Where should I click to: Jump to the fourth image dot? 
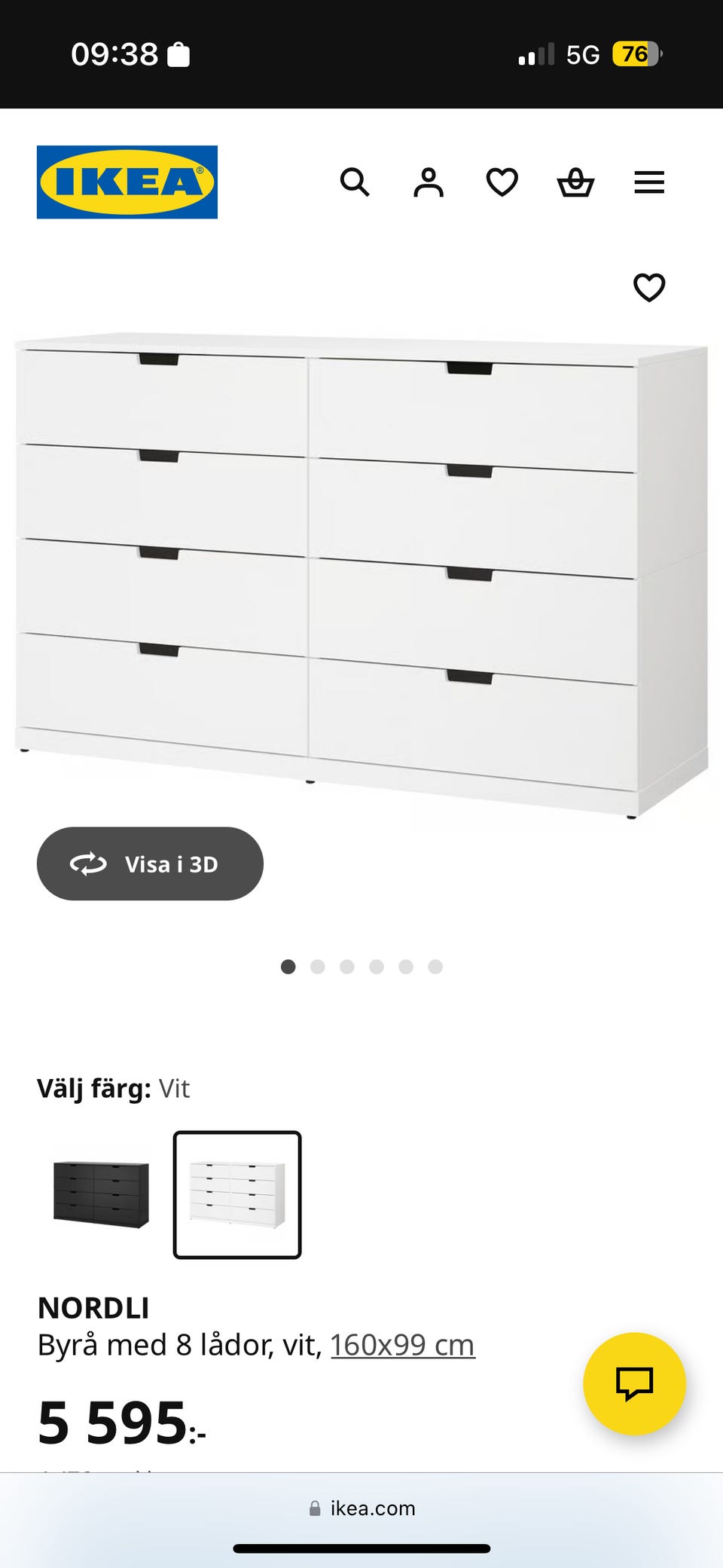coord(377,967)
